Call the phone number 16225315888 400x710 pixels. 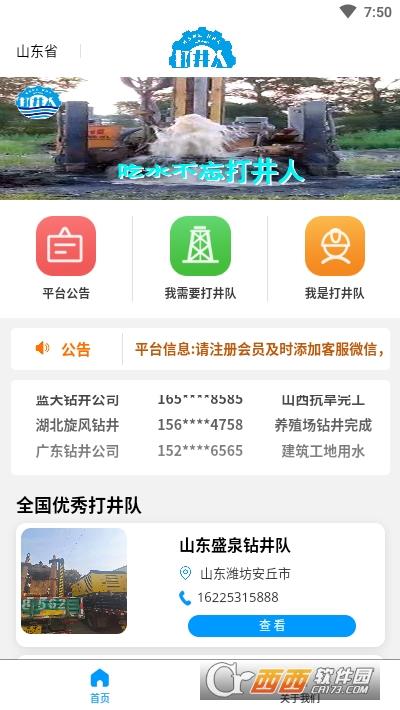click(x=237, y=598)
